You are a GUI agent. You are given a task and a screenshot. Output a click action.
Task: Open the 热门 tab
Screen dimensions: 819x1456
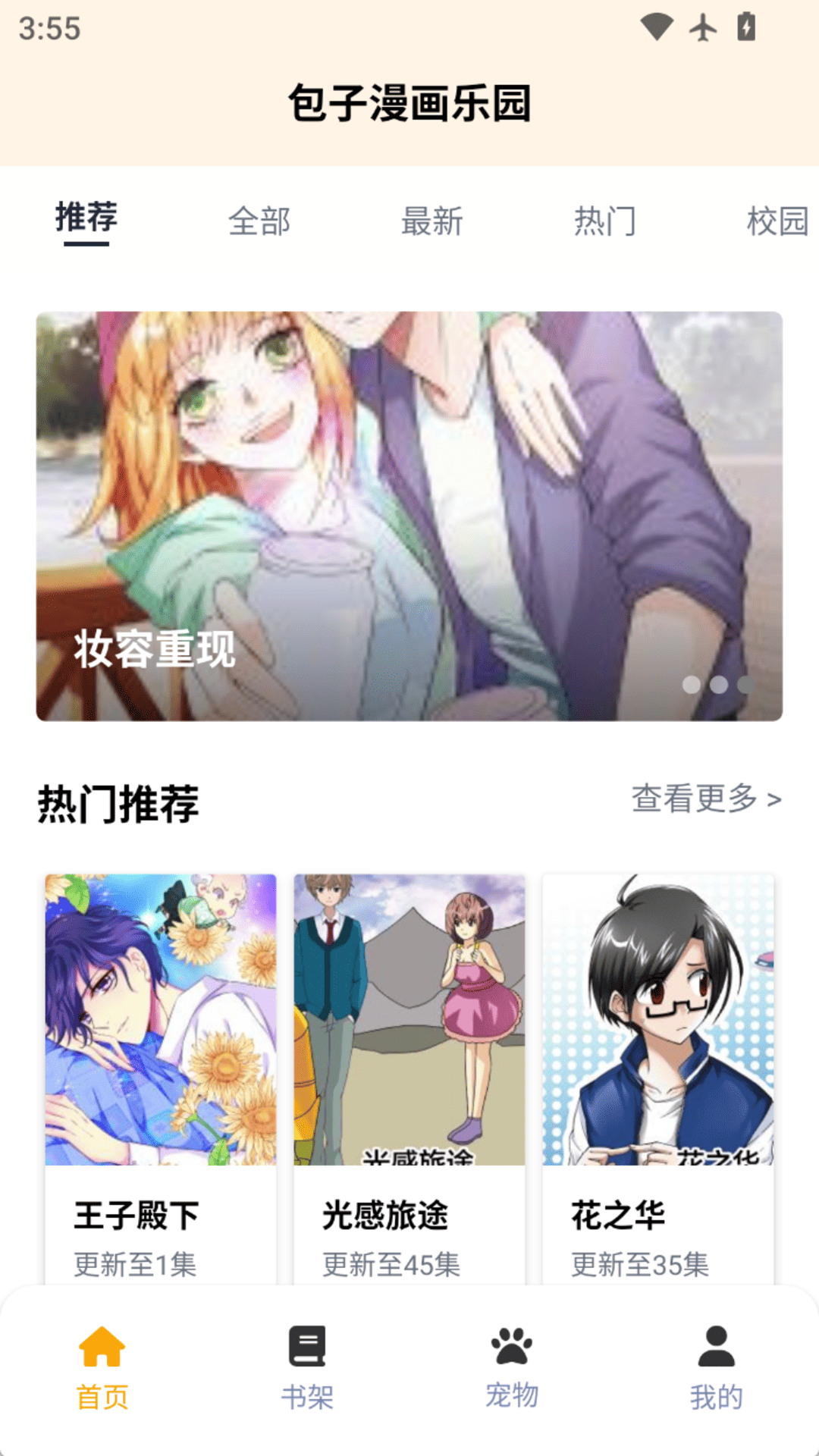point(605,221)
